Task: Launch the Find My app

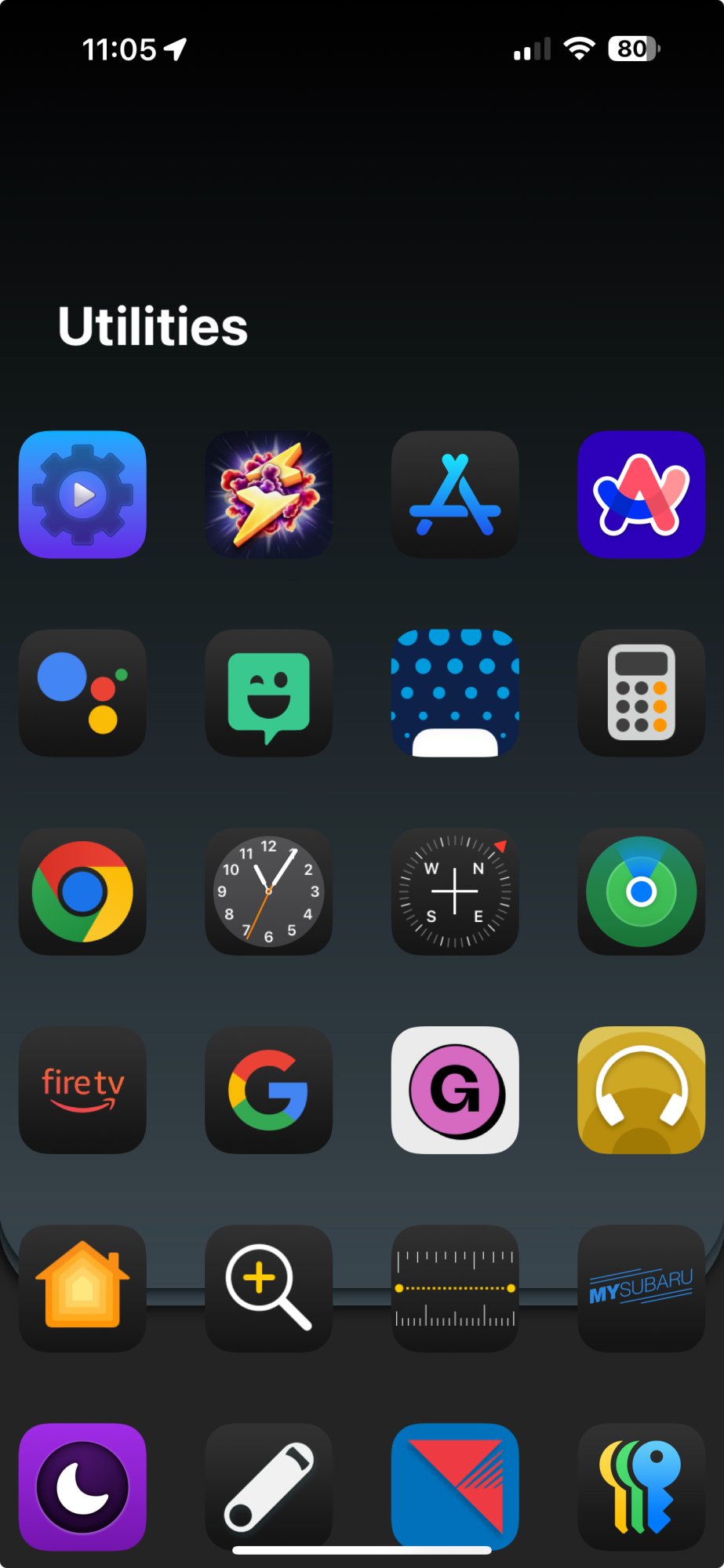Action: (641, 891)
